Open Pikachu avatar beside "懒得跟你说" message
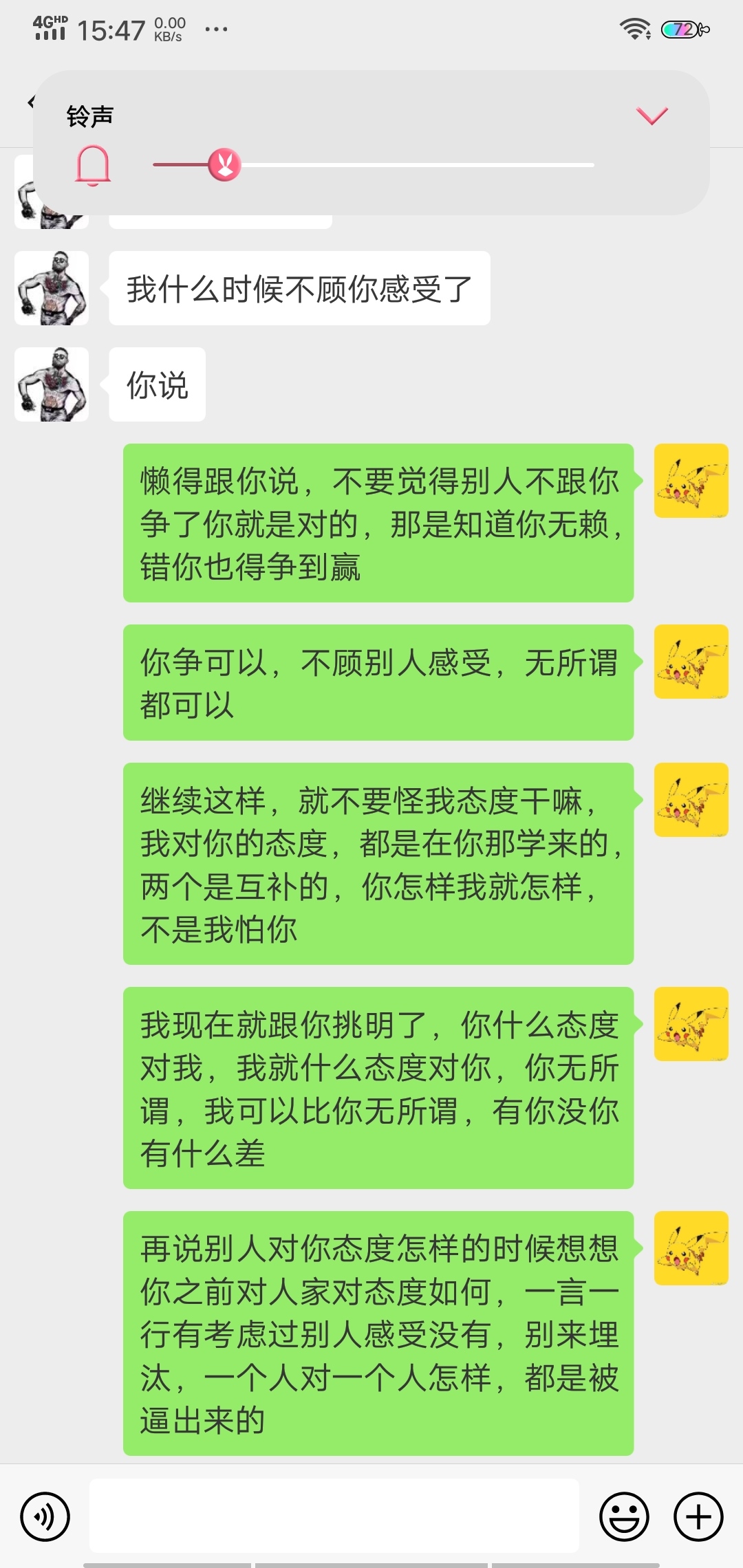The height and width of the screenshot is (1568, 743). point(691,481)
